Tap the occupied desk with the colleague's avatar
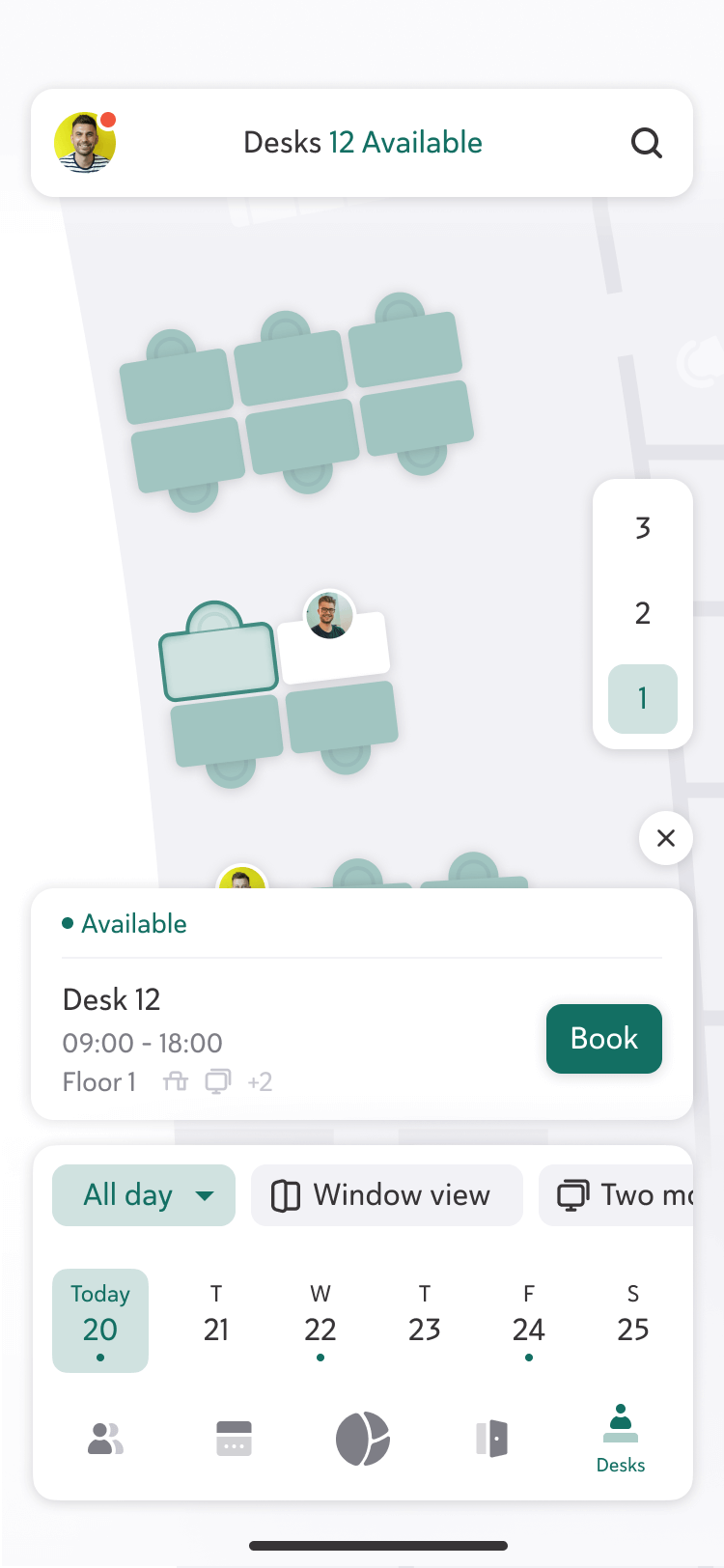This screenshot has height=1568, width=724. 333,645
